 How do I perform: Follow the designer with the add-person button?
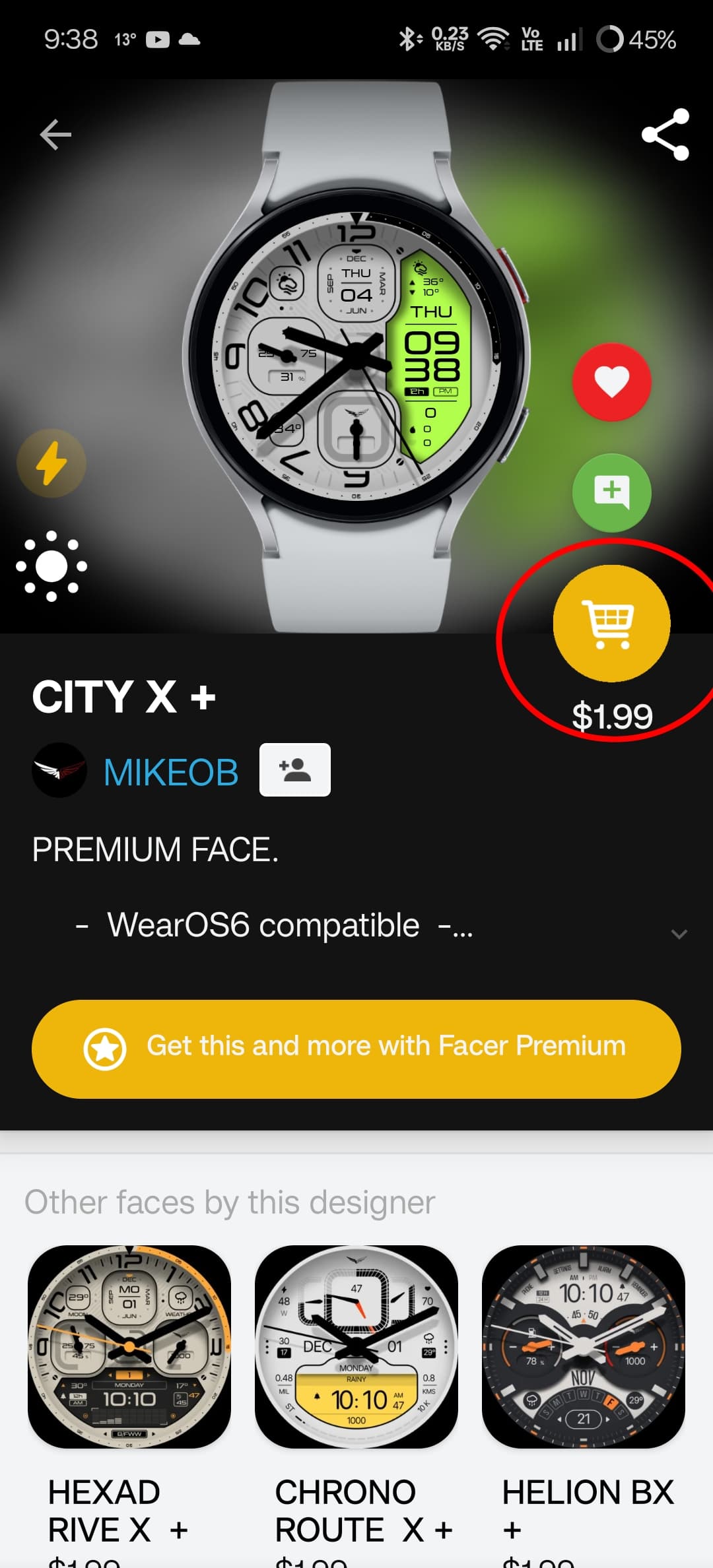[295, 770]
